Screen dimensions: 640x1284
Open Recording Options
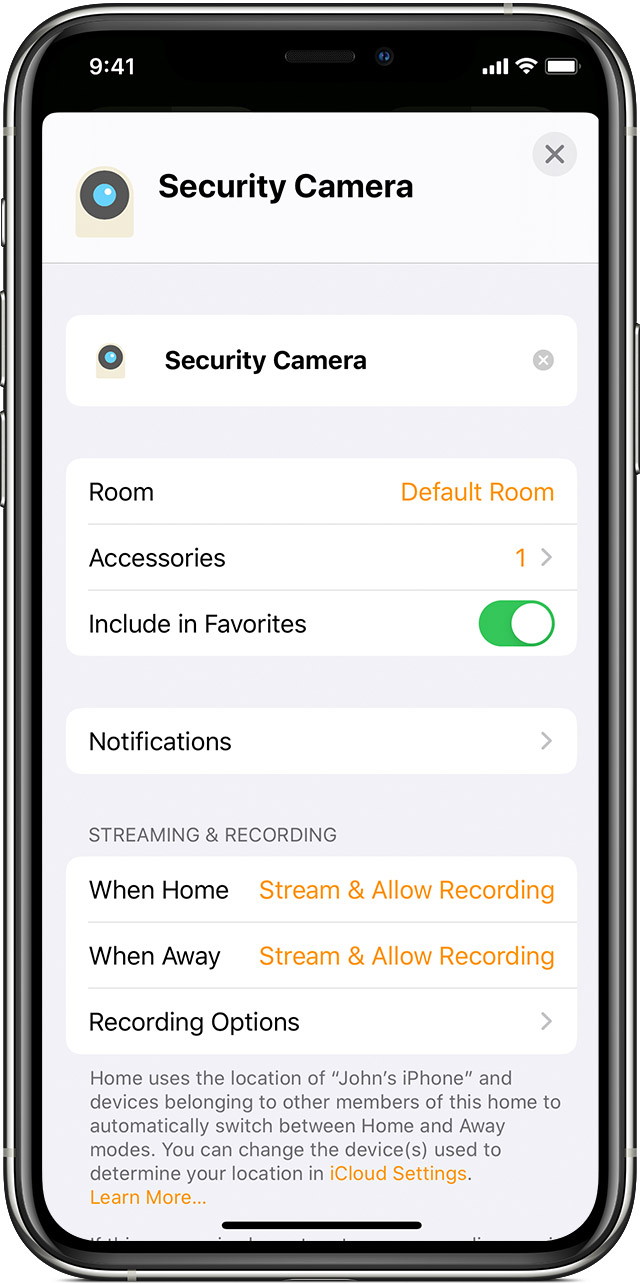pyautogui.click(x=321, y=1022)
